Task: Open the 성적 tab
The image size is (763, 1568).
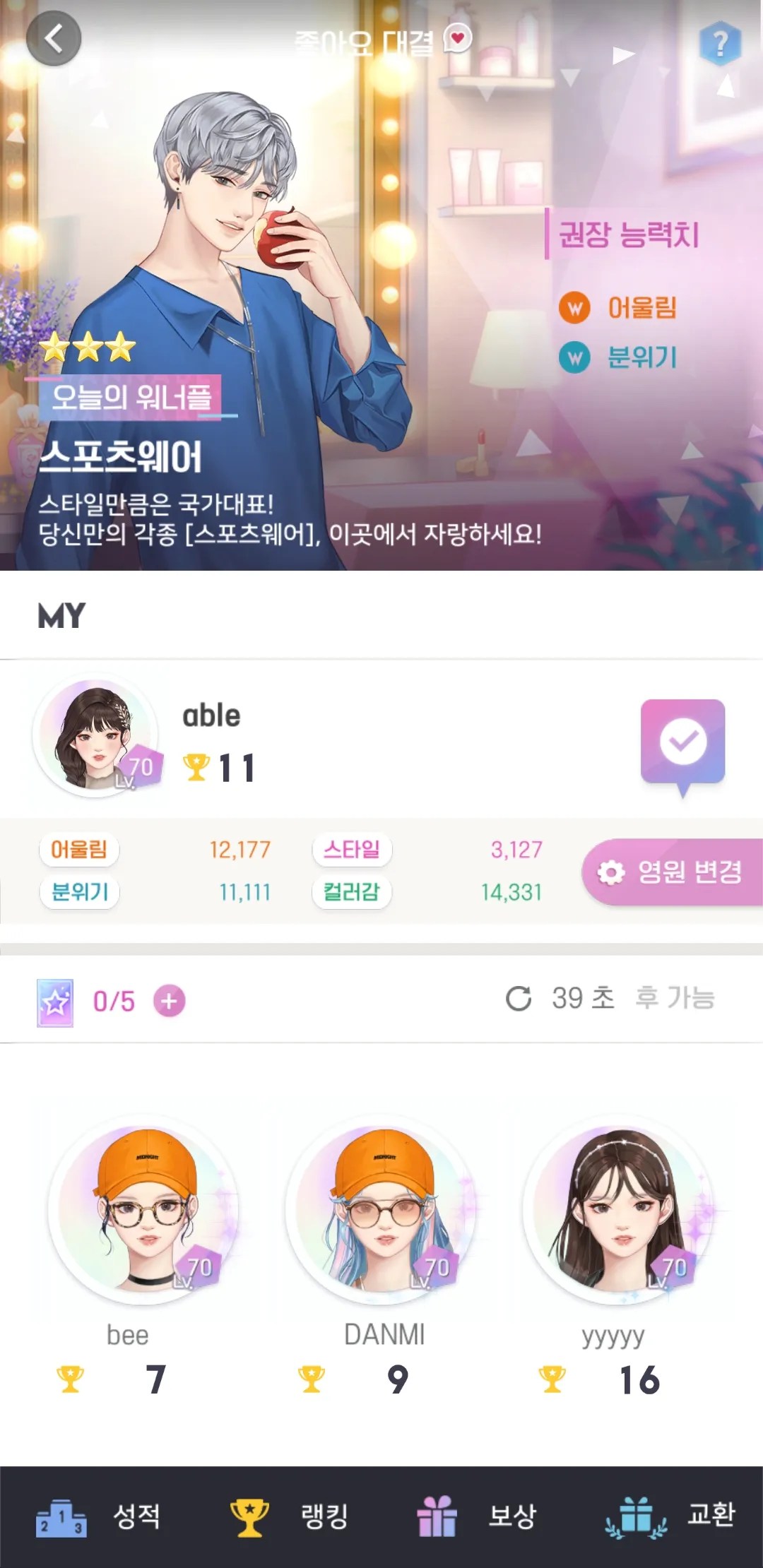Action: [97, 1516]
